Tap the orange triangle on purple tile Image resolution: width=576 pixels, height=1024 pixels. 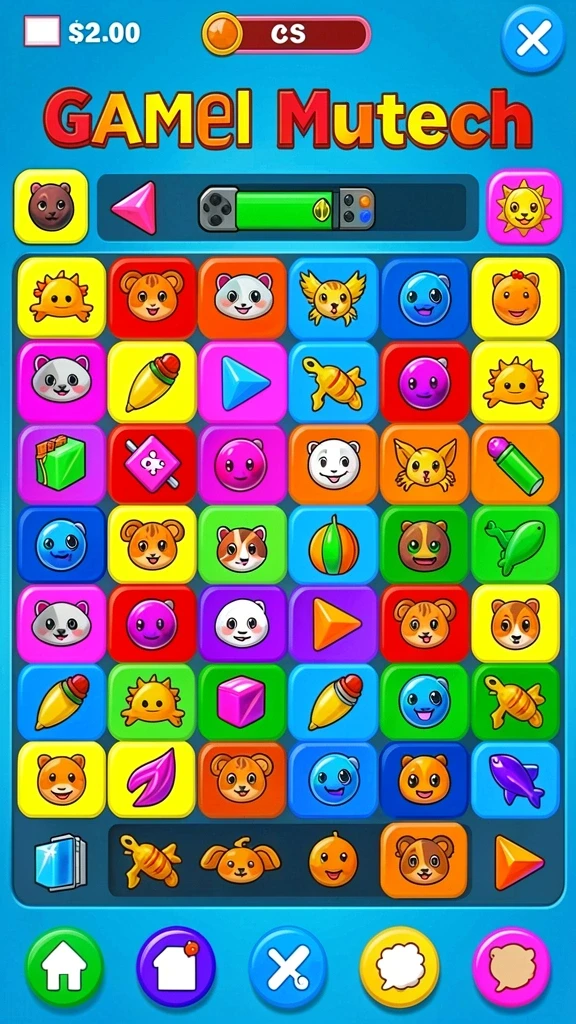pyautogui.click(x=334, y=625)
